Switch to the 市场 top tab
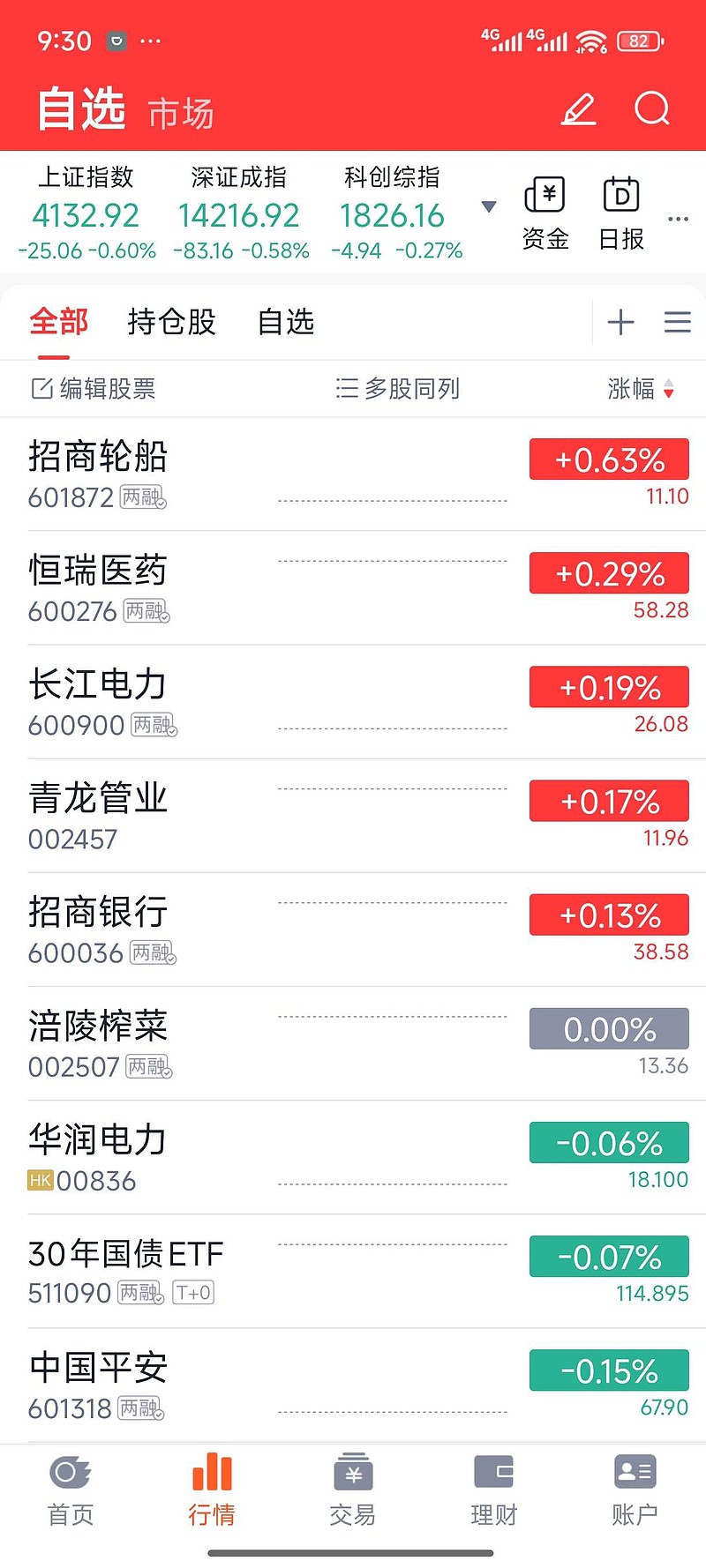 [x=181, y=114]
